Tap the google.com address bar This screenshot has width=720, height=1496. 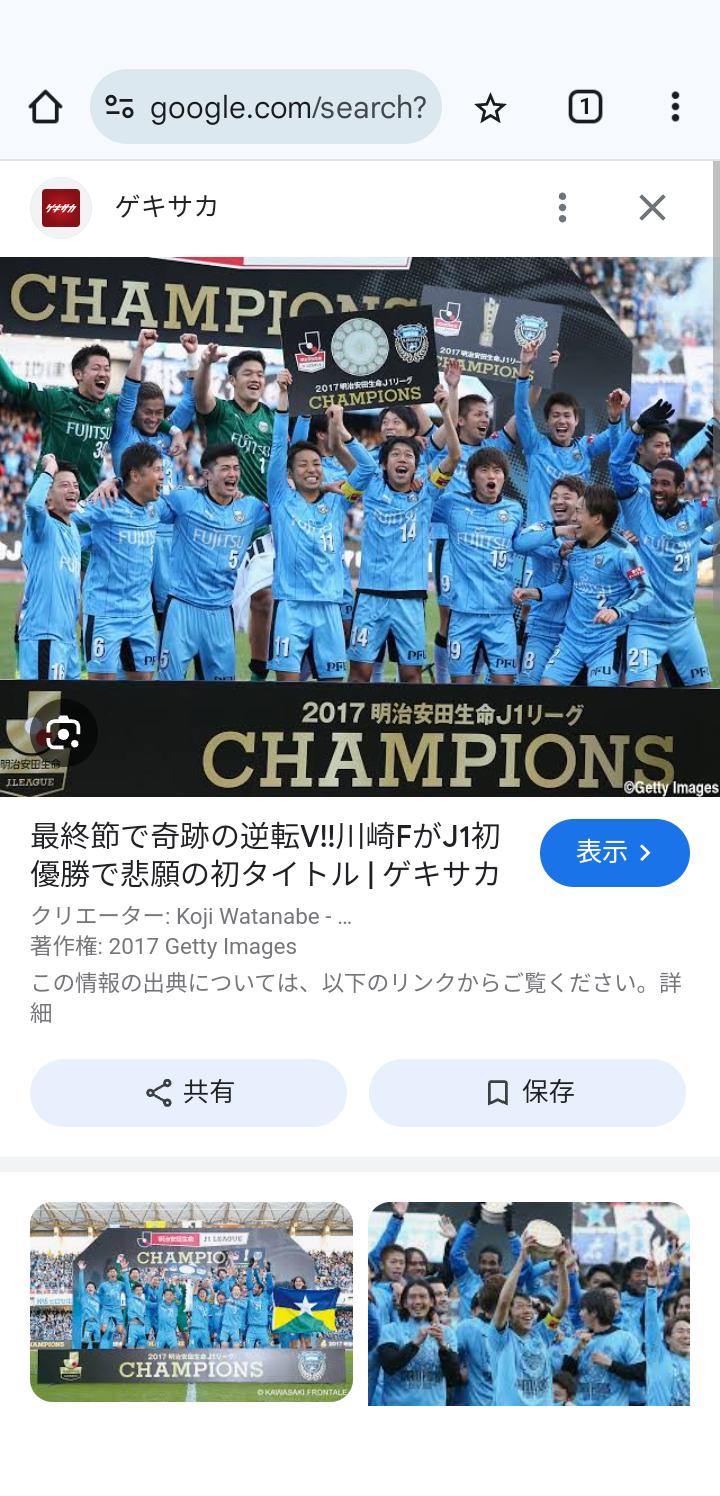266,107
